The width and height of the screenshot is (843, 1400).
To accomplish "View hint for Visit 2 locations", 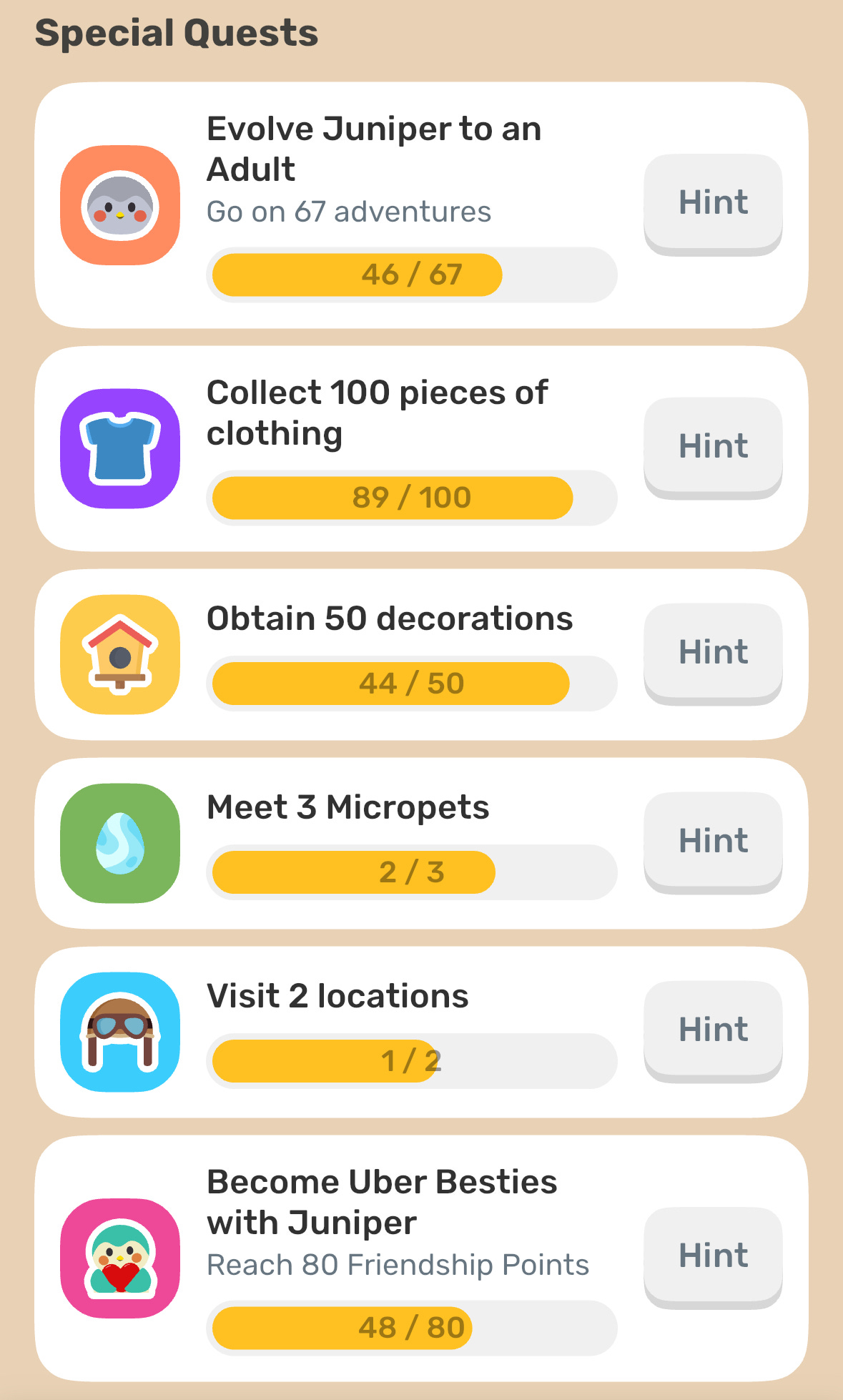I will (712, 1029).
